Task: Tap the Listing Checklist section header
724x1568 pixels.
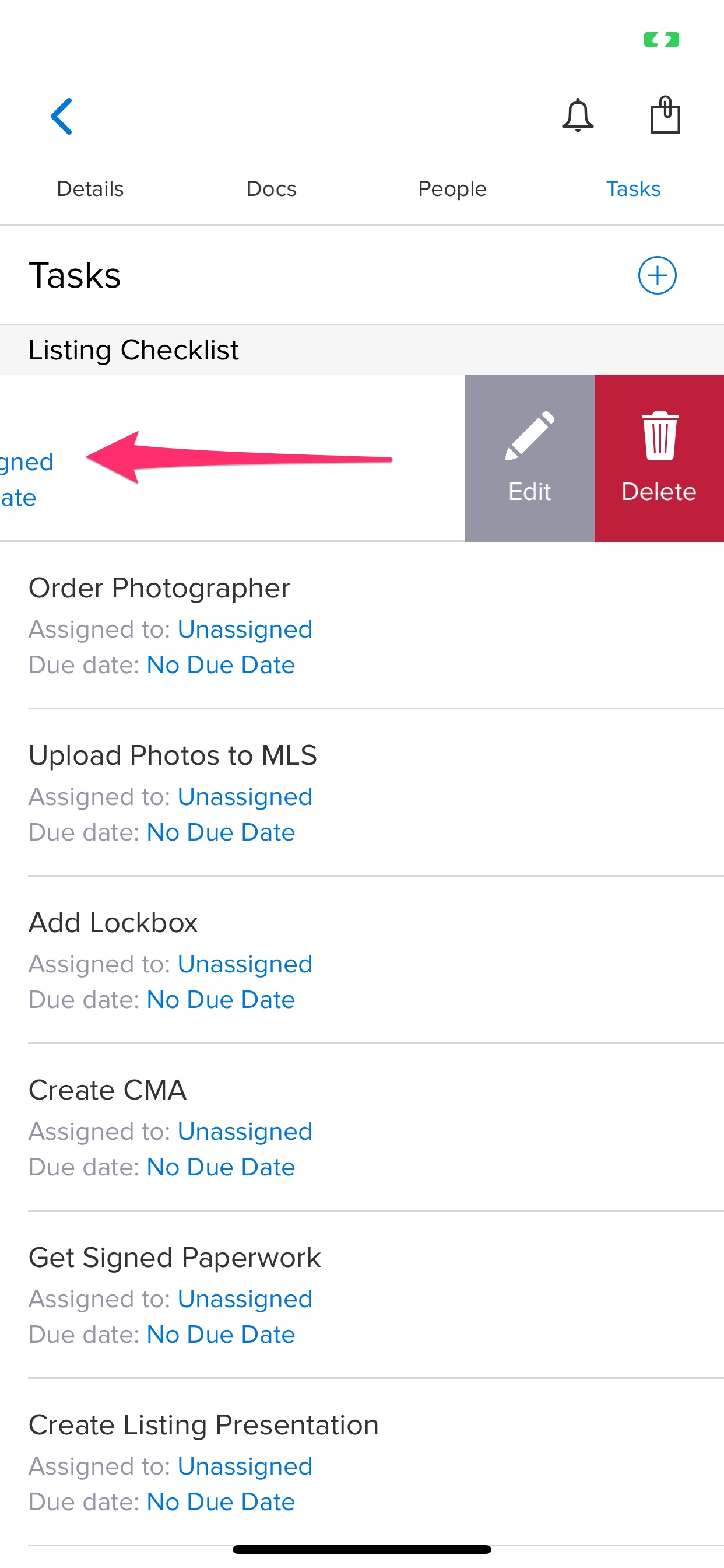Action: [135, 349]
